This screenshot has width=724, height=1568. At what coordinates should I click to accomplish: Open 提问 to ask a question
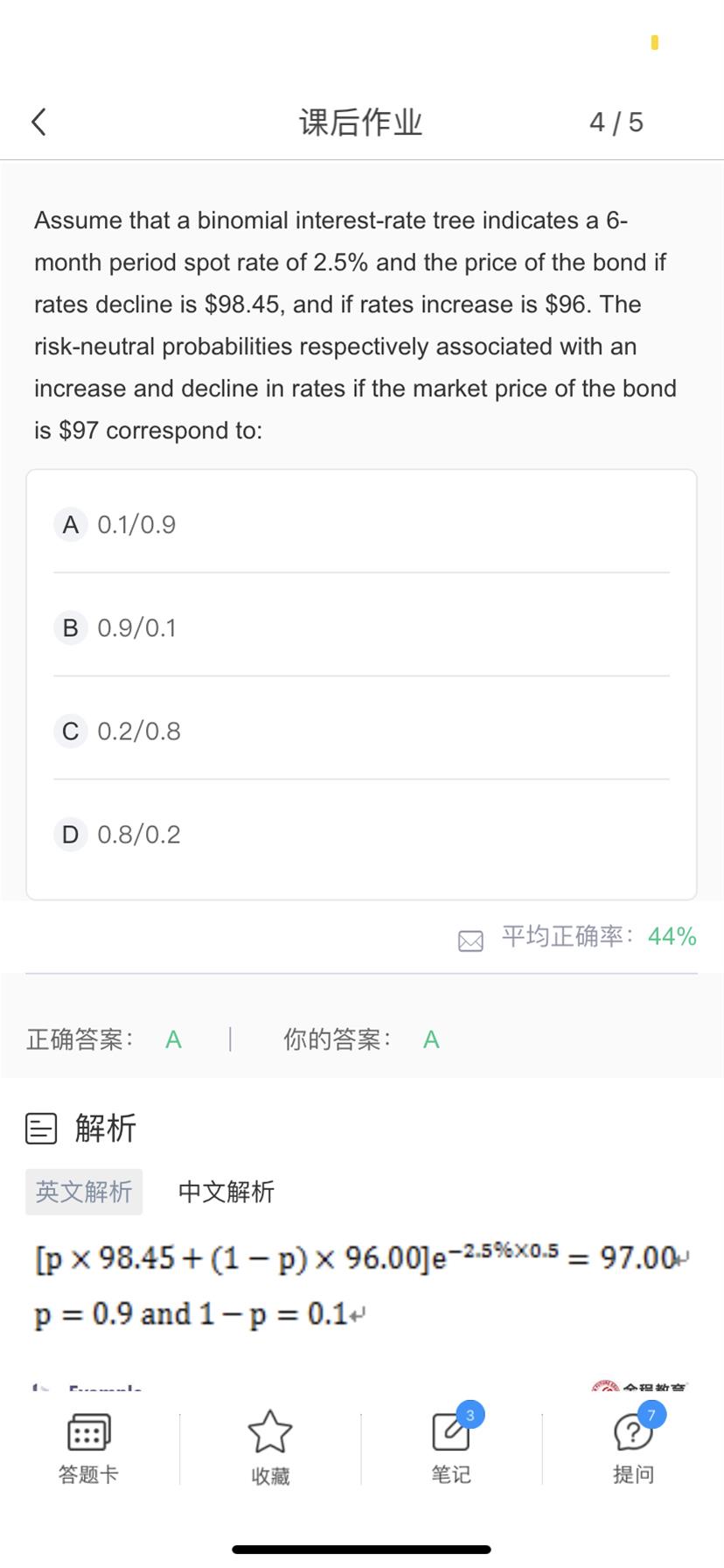pos(634,1448)
